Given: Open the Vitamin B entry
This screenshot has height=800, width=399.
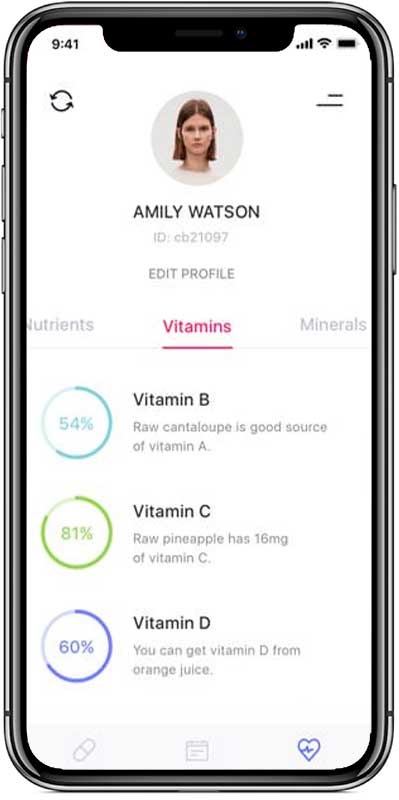Looking at the screenshot, I should point(199,423).
